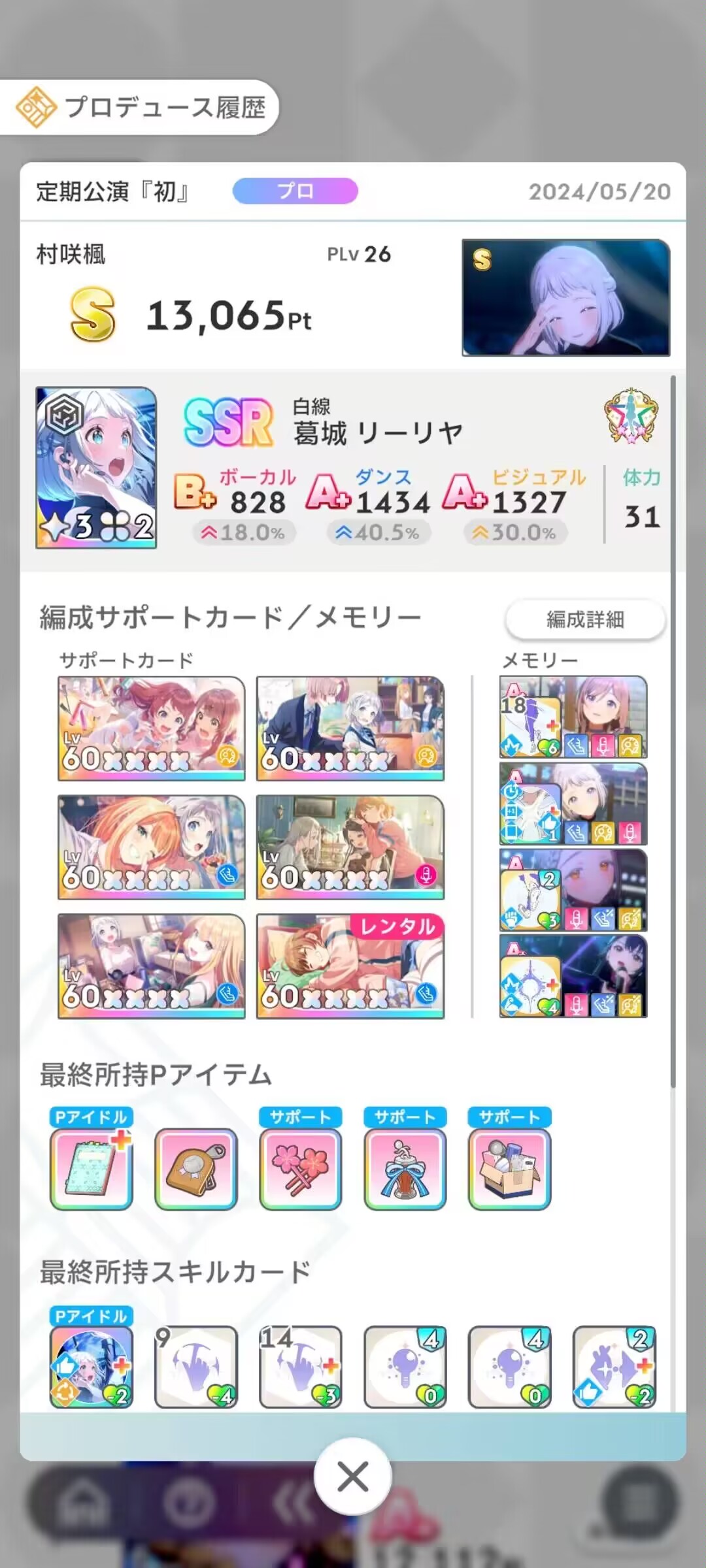
Task: Inspect the cardboard box support item
Action: (510, 1168)
